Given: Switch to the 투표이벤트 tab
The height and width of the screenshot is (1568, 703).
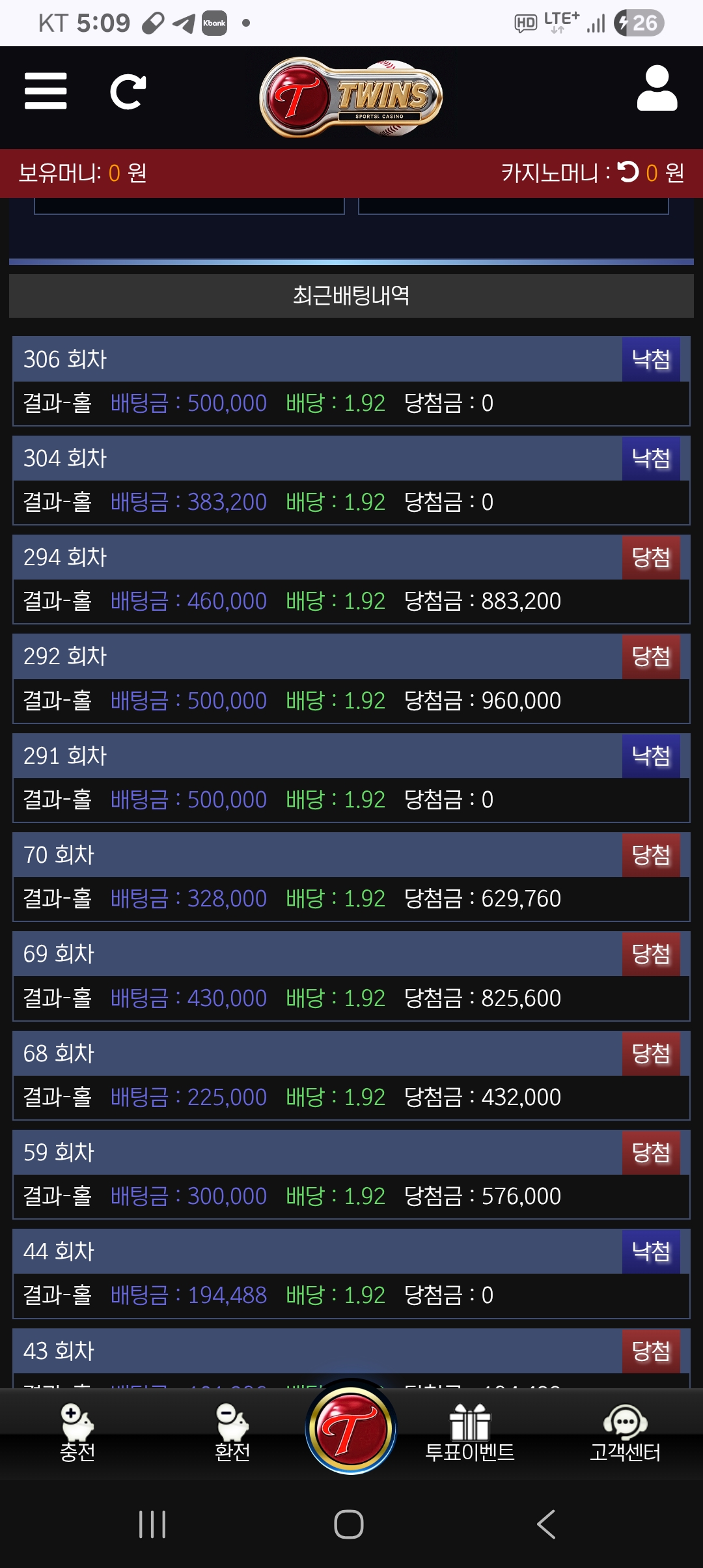Looking at the screenshot, I should pos(469,1433).
